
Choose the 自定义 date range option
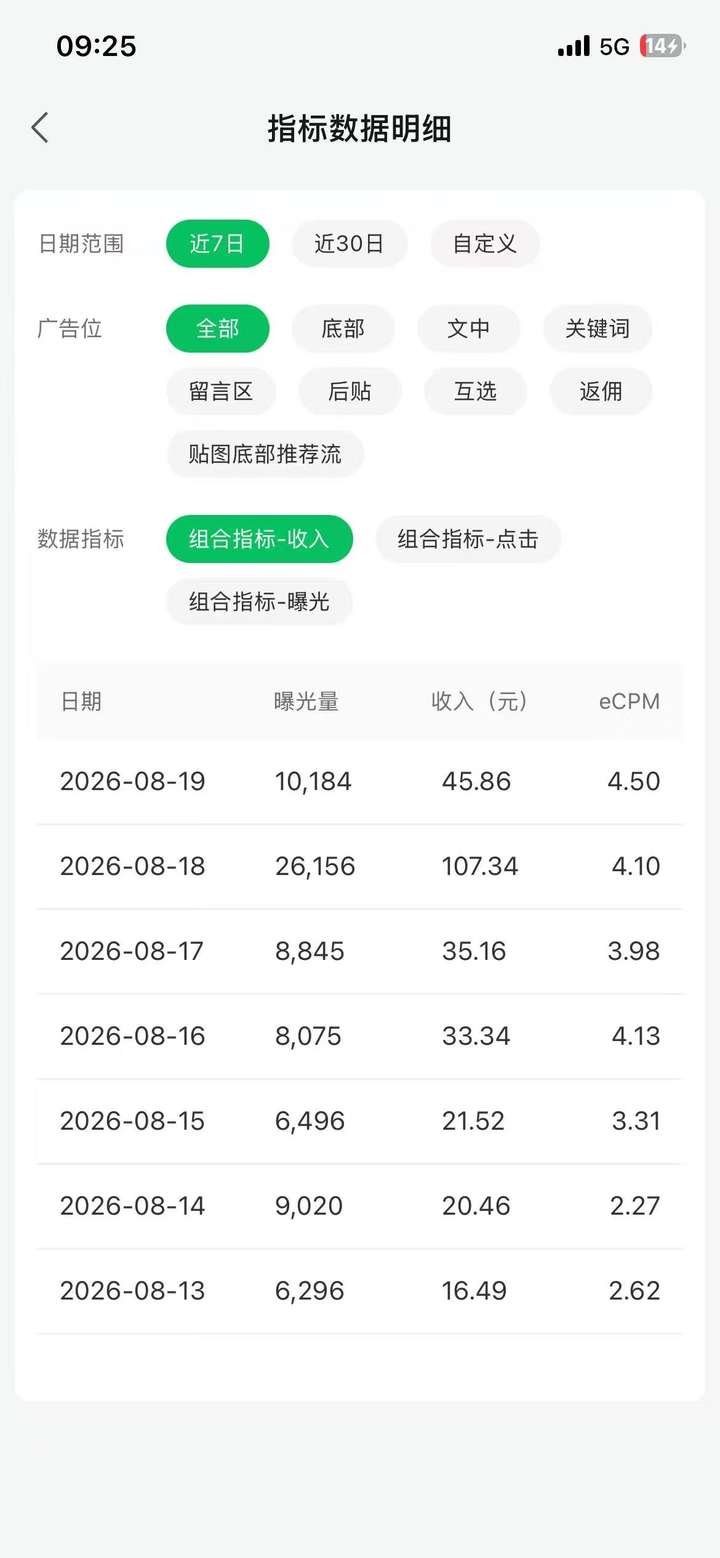tap(485, 244)
